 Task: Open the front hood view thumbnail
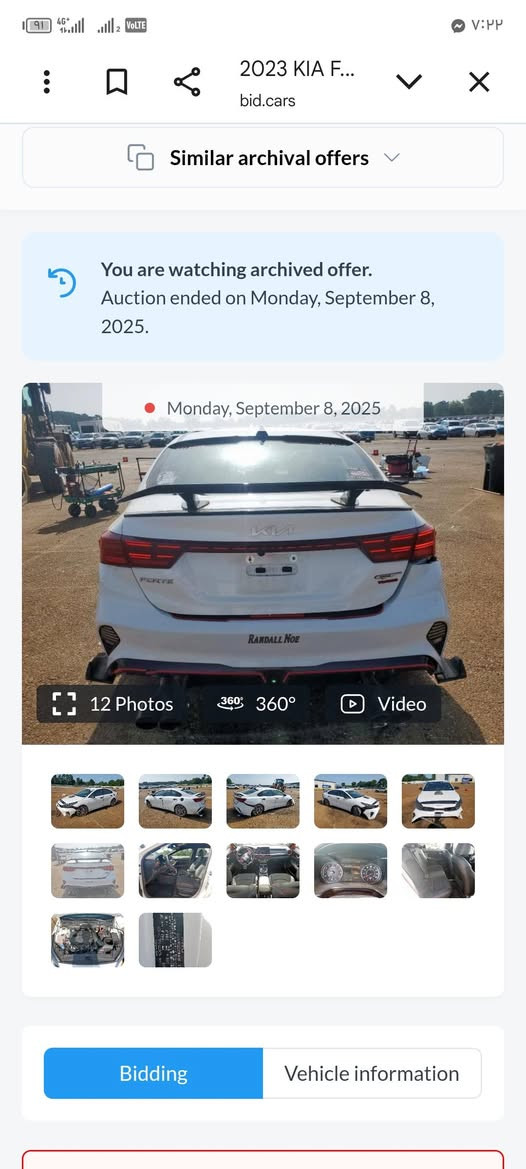tap(438, 801)
